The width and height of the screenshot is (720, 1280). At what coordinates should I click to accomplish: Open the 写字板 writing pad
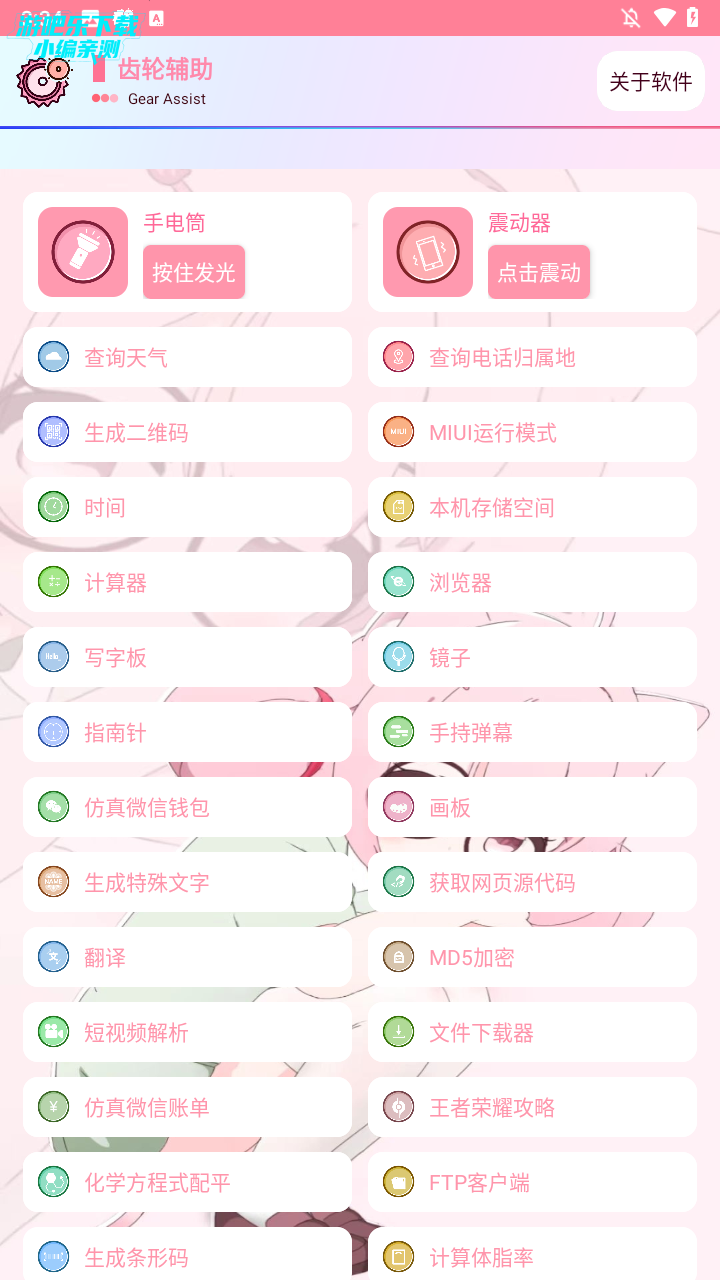(187, 657)
